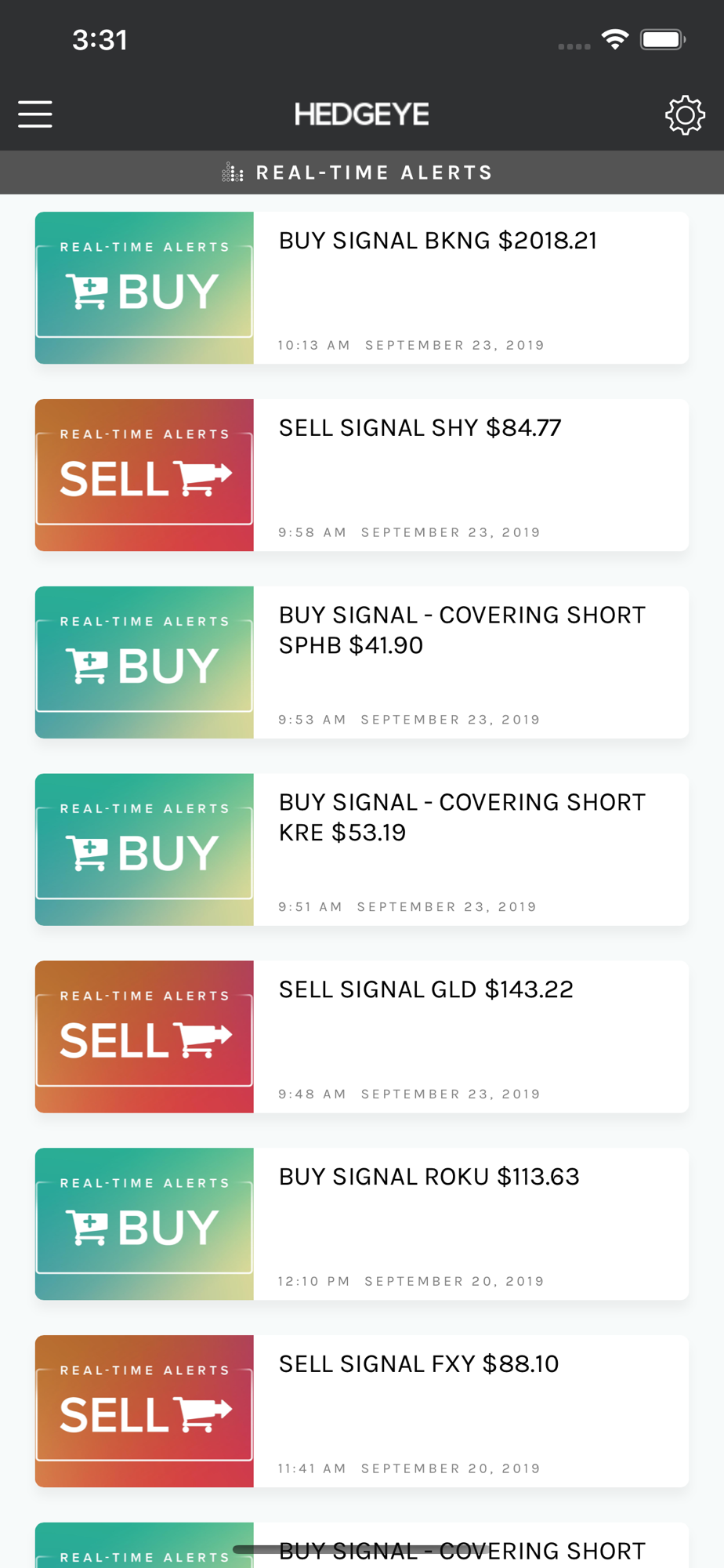Open the BKNG $2018.21 buy signal alert
The image size is (724, 1568).
click(362, 288)
